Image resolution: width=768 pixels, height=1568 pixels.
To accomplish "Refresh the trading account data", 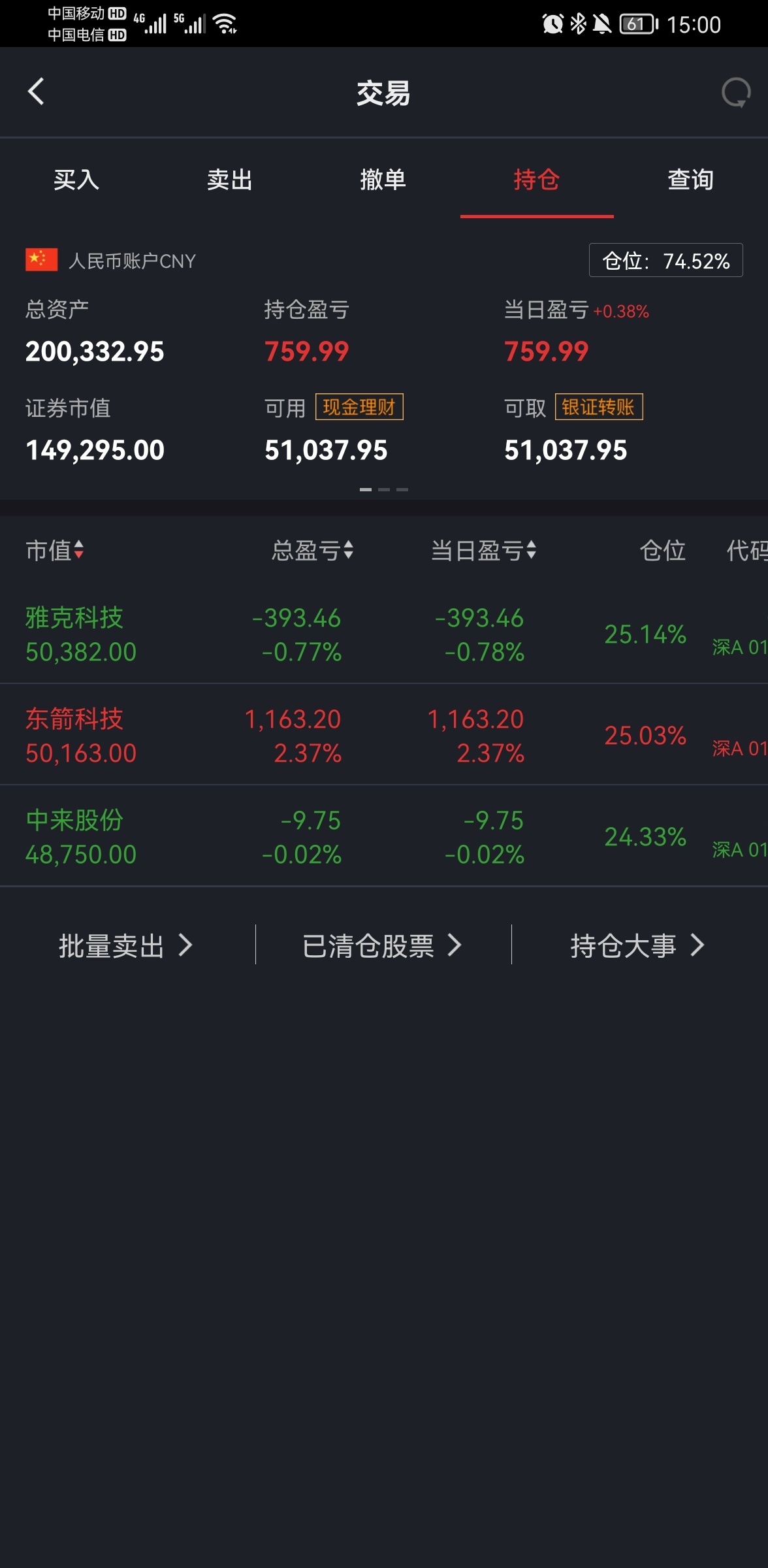I will (735, 92).
